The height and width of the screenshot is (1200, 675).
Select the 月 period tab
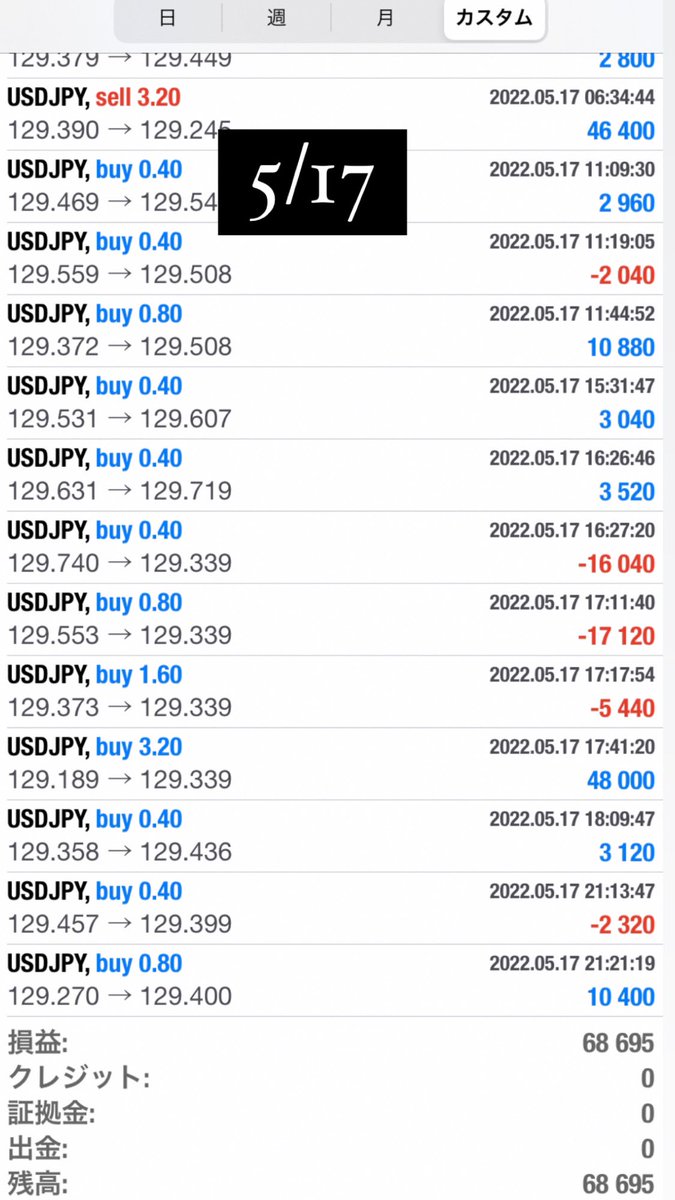point(385,18)
